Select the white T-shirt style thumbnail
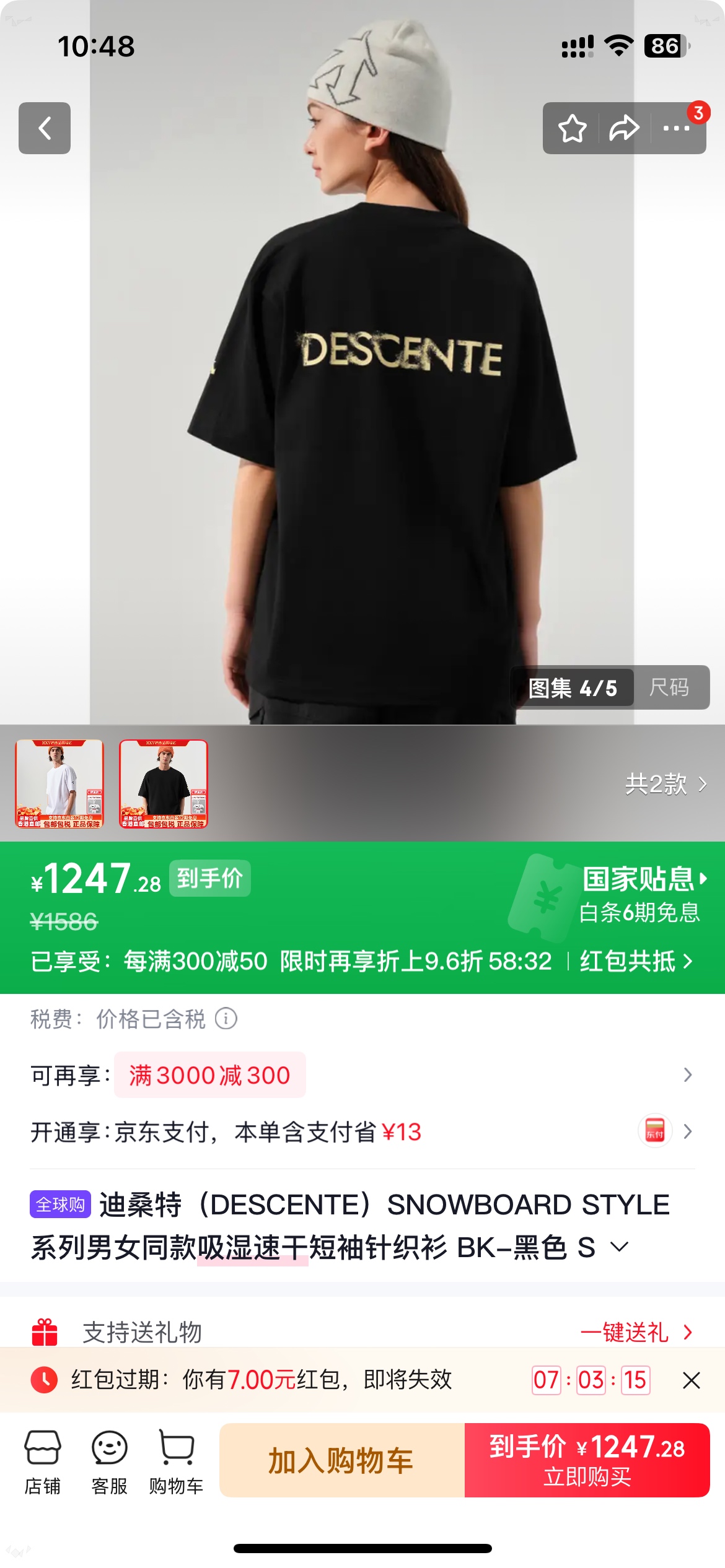The width and height of the screenshot is (725, 1568). coord(59,783)
